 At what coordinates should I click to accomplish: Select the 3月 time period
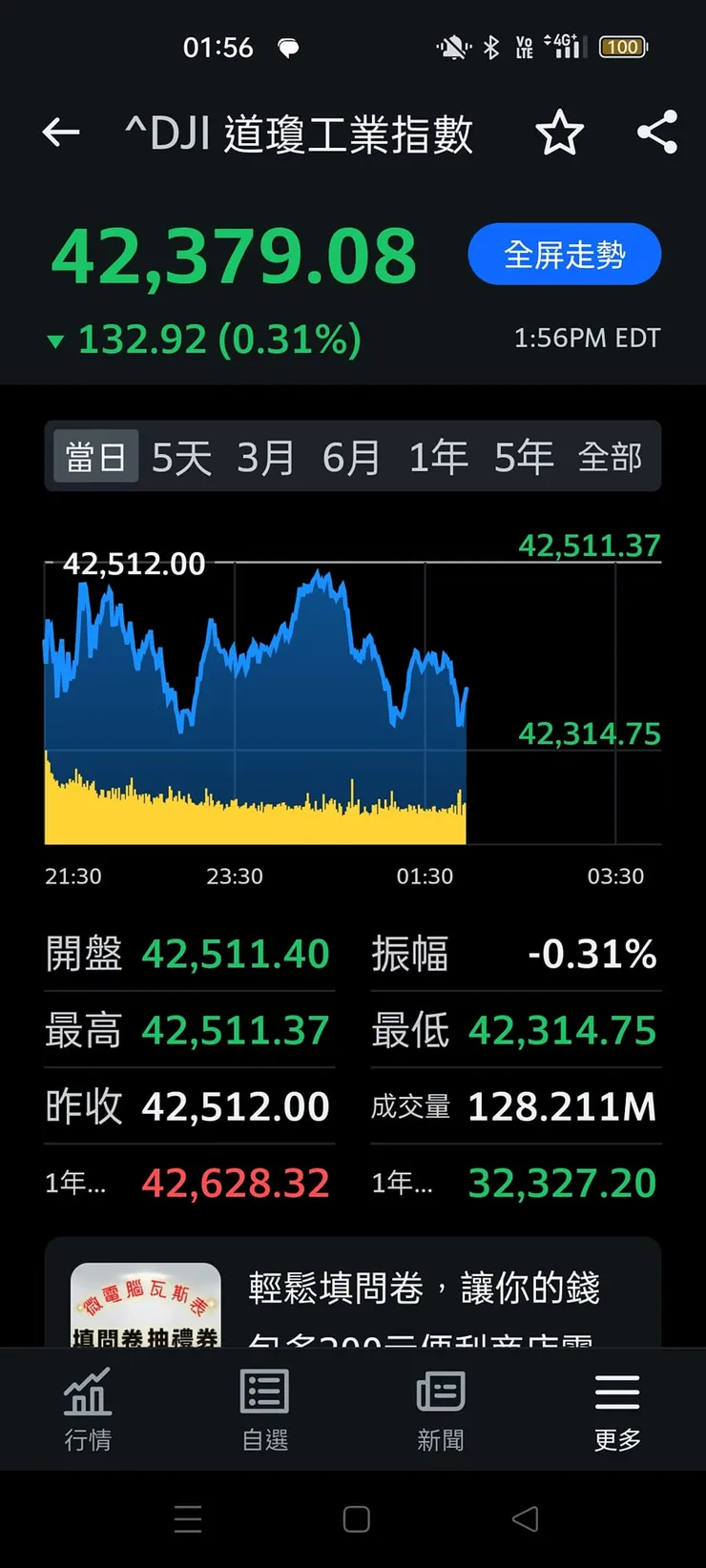click(265, 456)
